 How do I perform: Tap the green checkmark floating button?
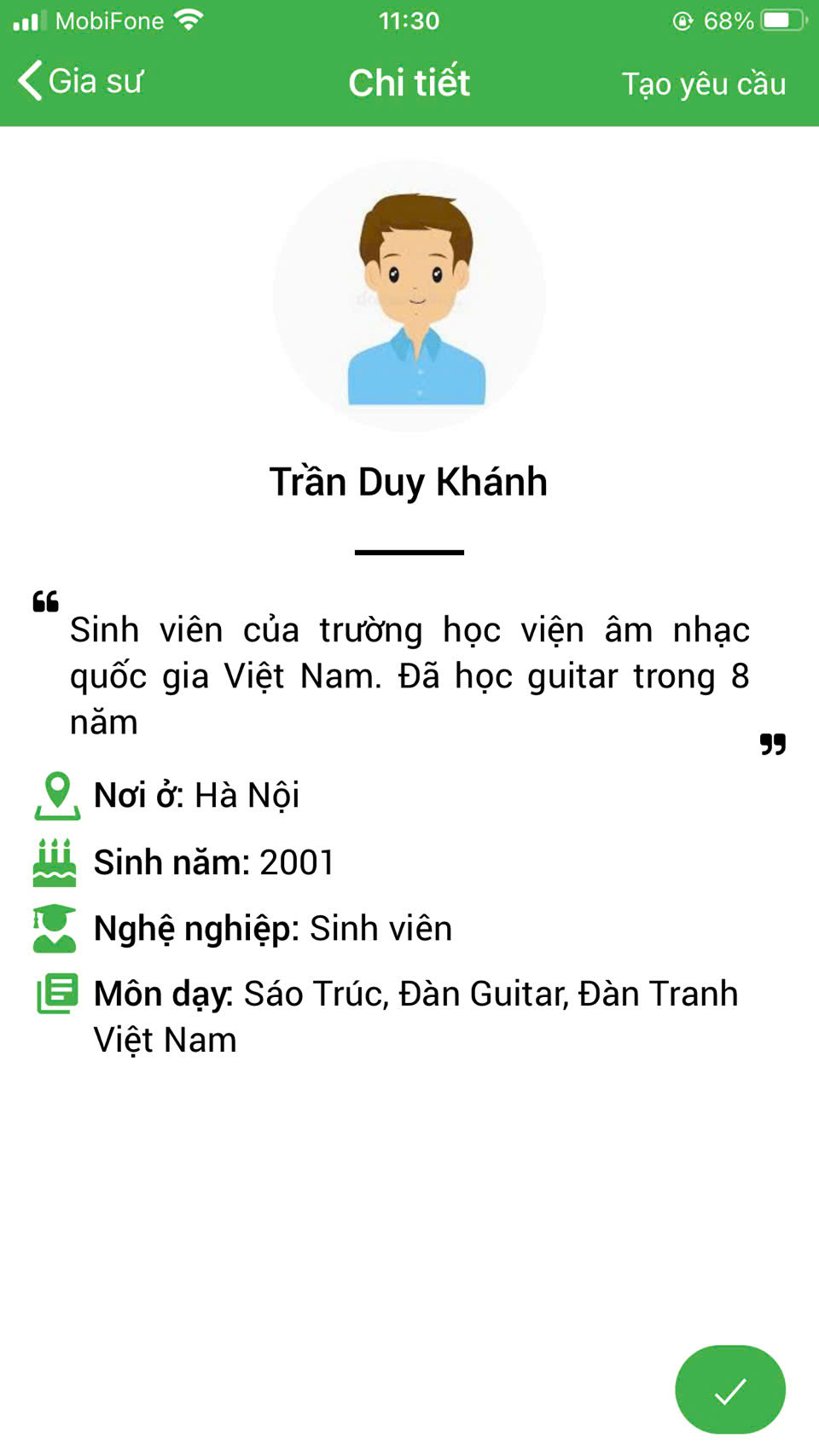coord(730,1389)
